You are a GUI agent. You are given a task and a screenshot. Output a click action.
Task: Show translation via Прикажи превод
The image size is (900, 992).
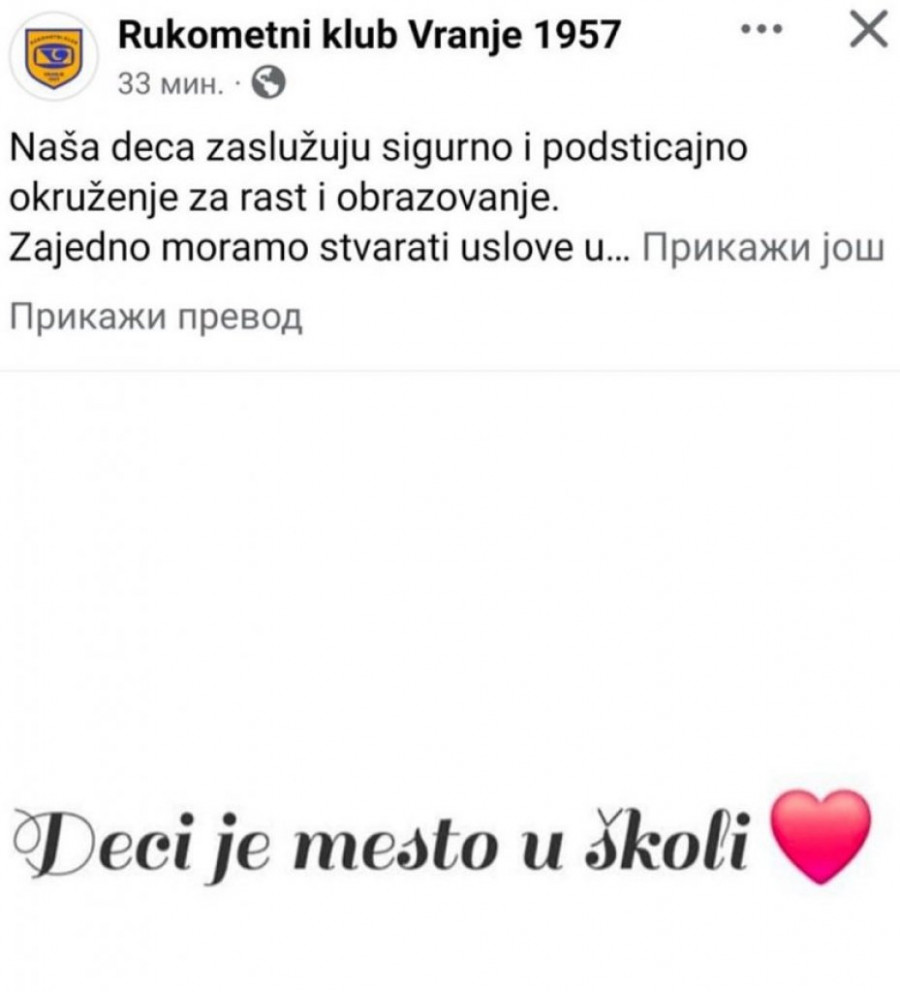[155, 318]
